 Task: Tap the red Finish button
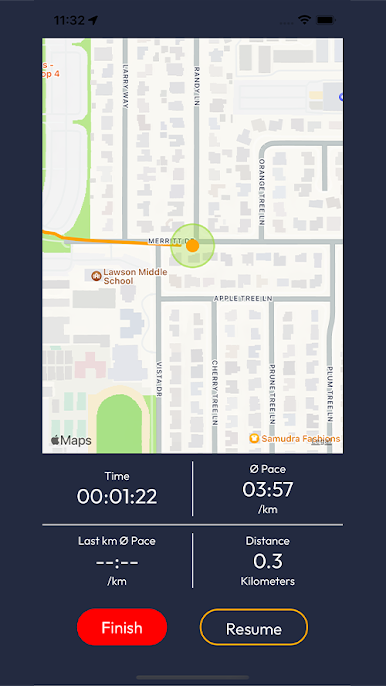click(x=122, y=627)
